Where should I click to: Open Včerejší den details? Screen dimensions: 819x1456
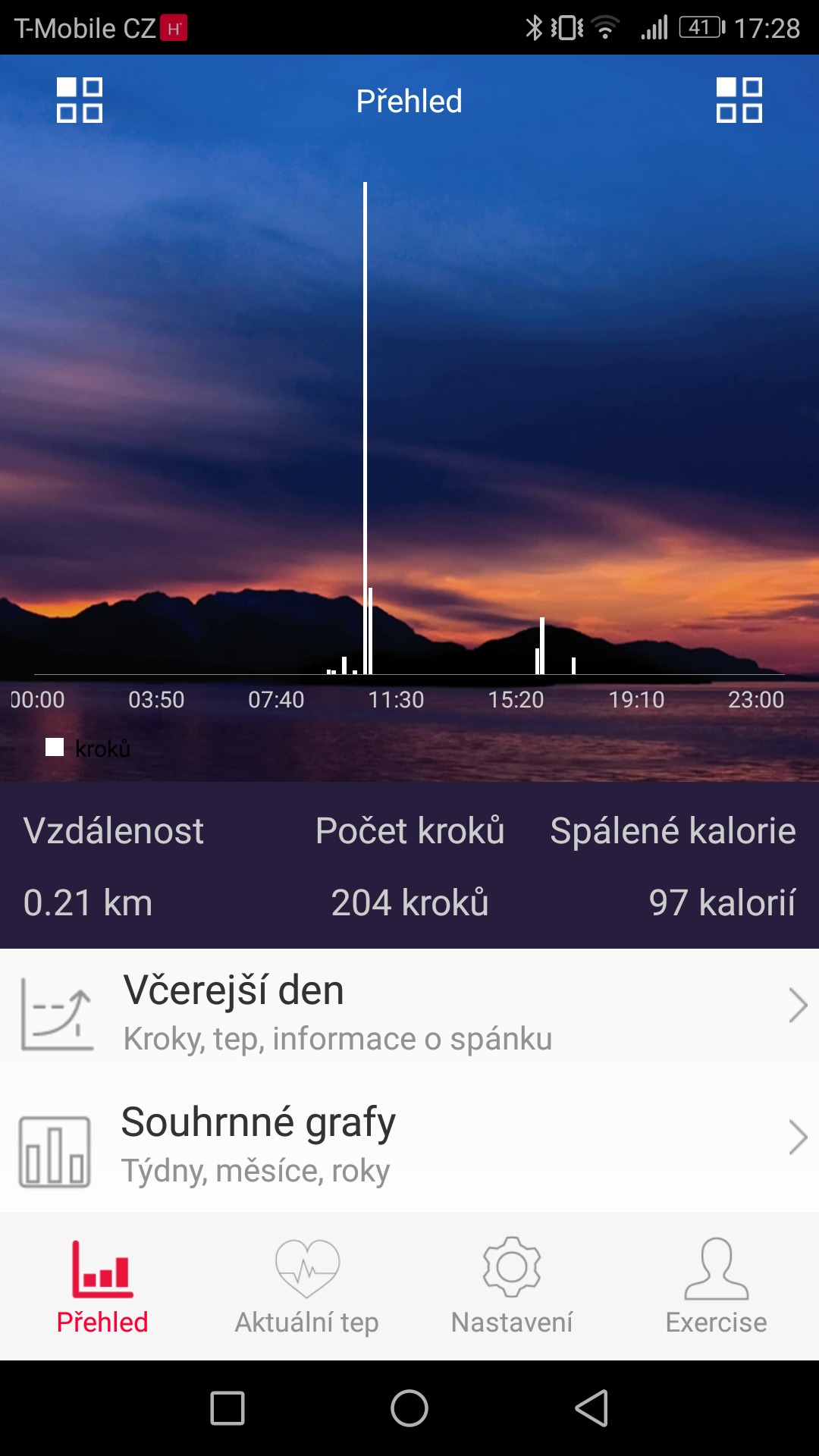[409, 1014]
